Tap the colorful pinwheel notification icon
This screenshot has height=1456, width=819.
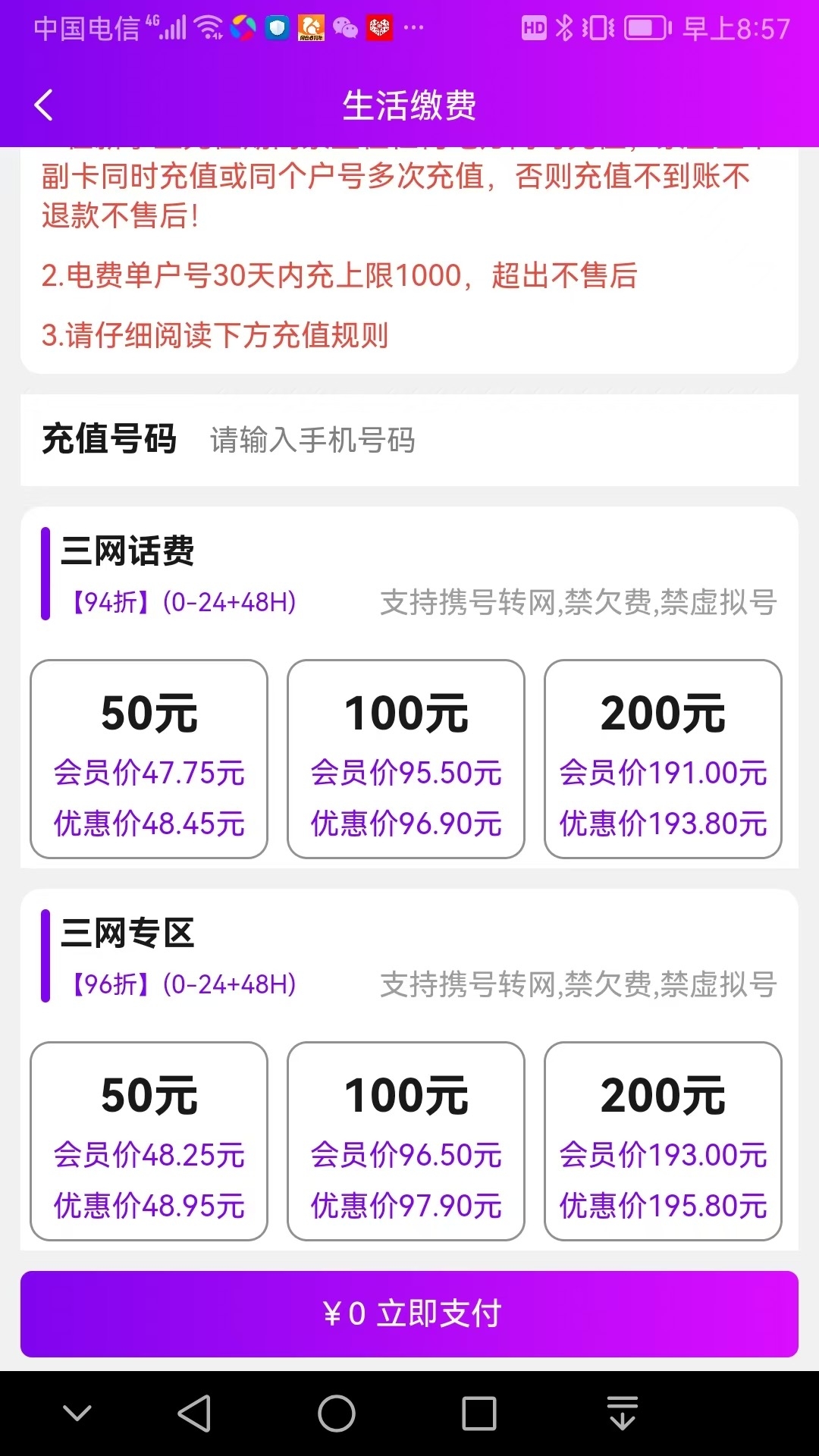244,27
